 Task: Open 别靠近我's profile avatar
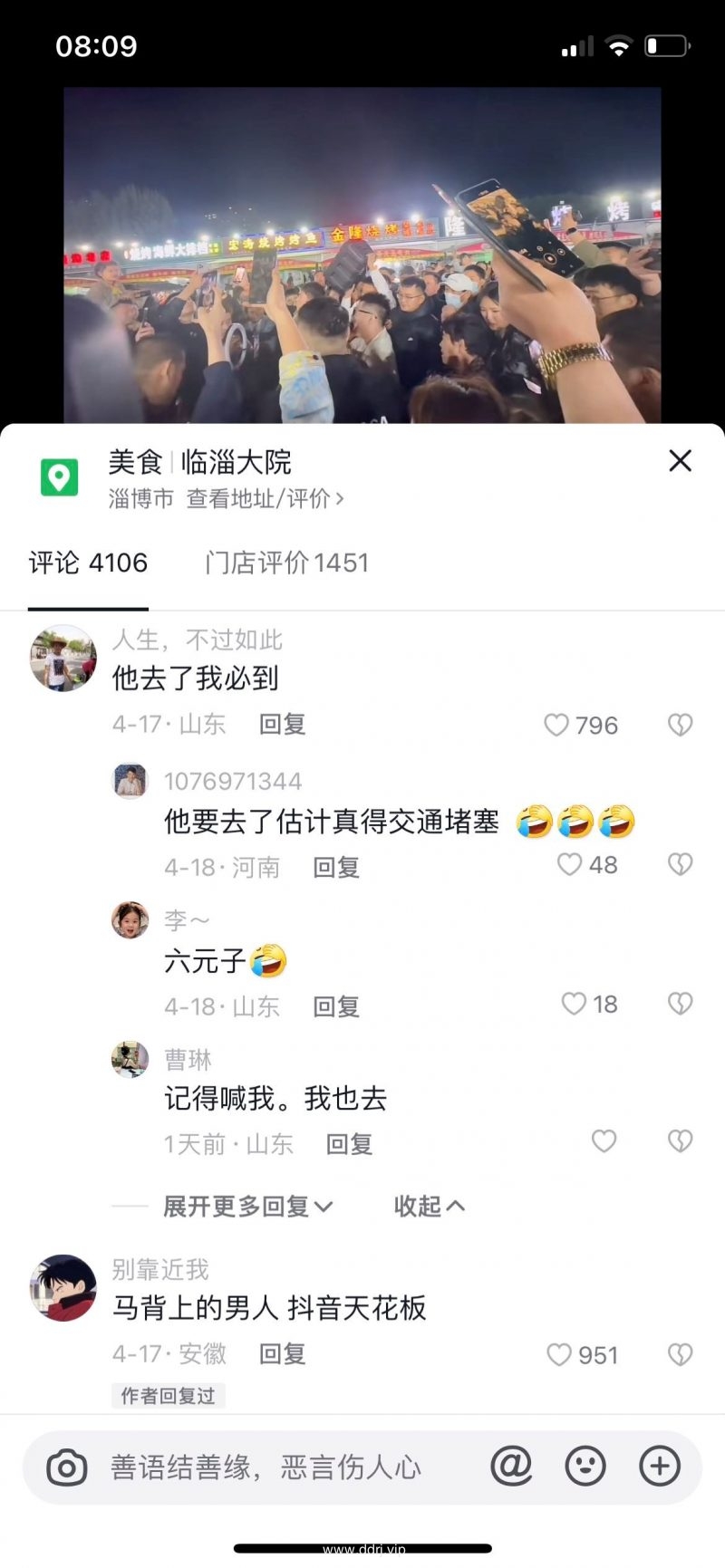[63, 1288]
